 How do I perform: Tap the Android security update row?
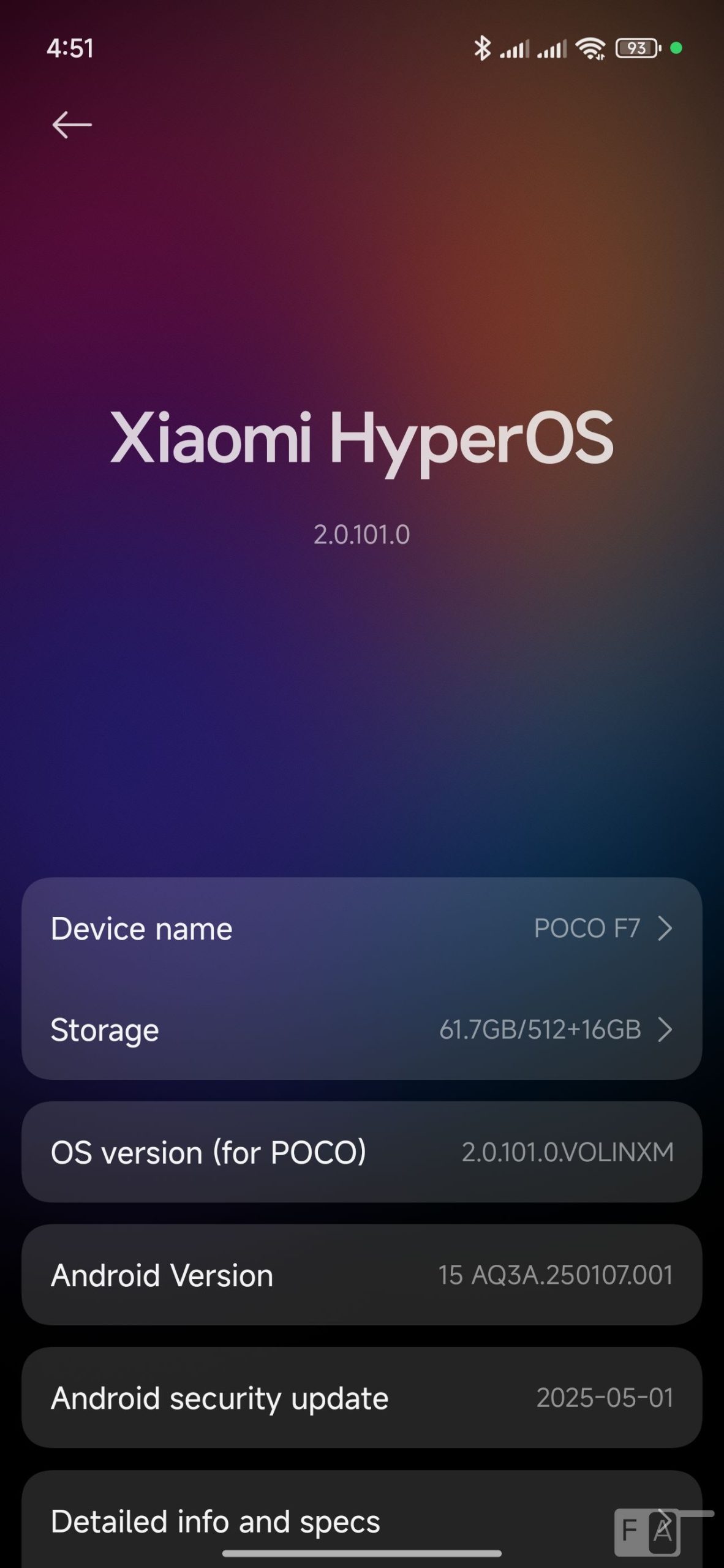(x=361, y=1398)
